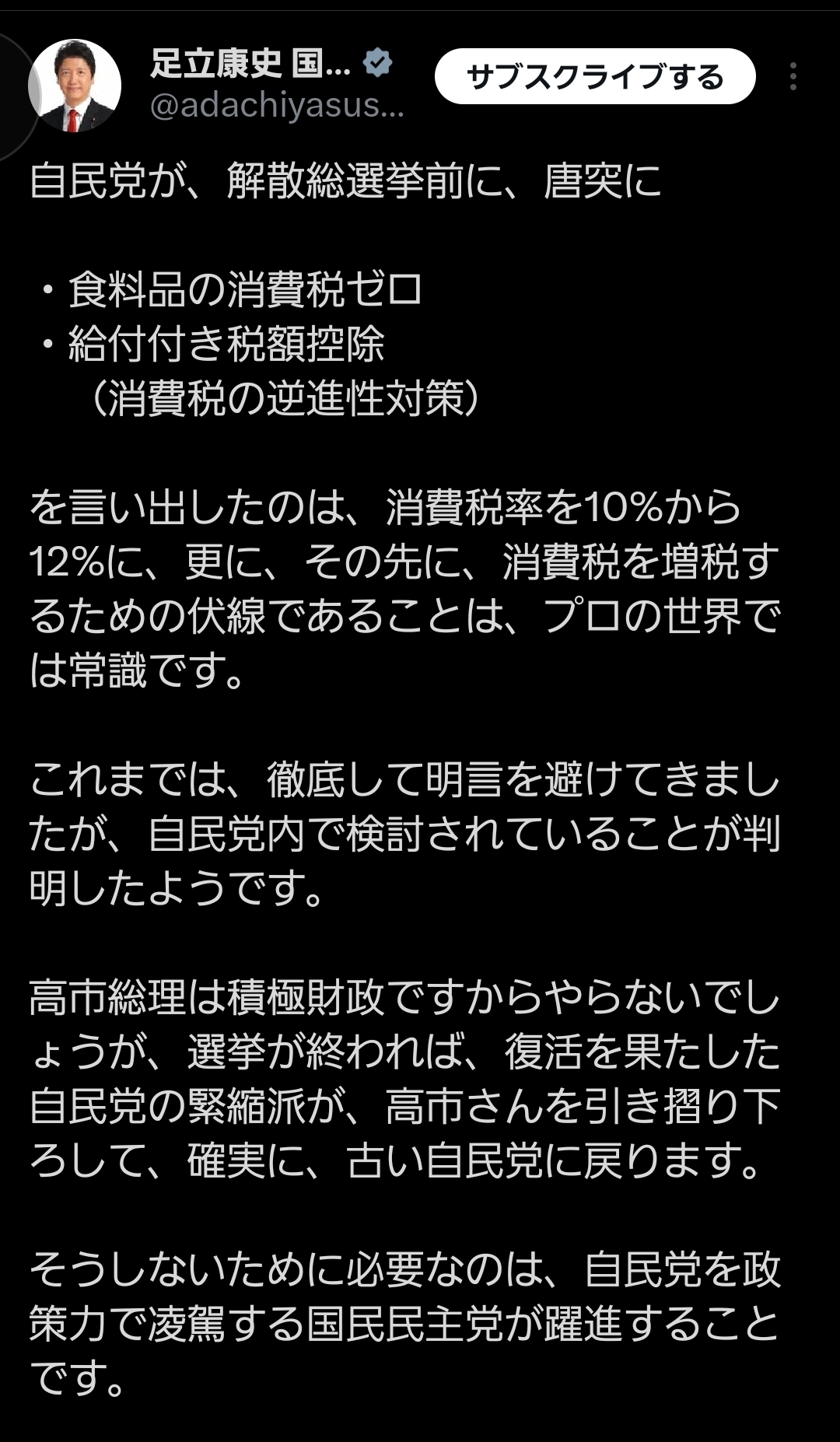The image size is (840, 1442).
Task: Tap the サブスクライブする button
Action: point(595,77)
